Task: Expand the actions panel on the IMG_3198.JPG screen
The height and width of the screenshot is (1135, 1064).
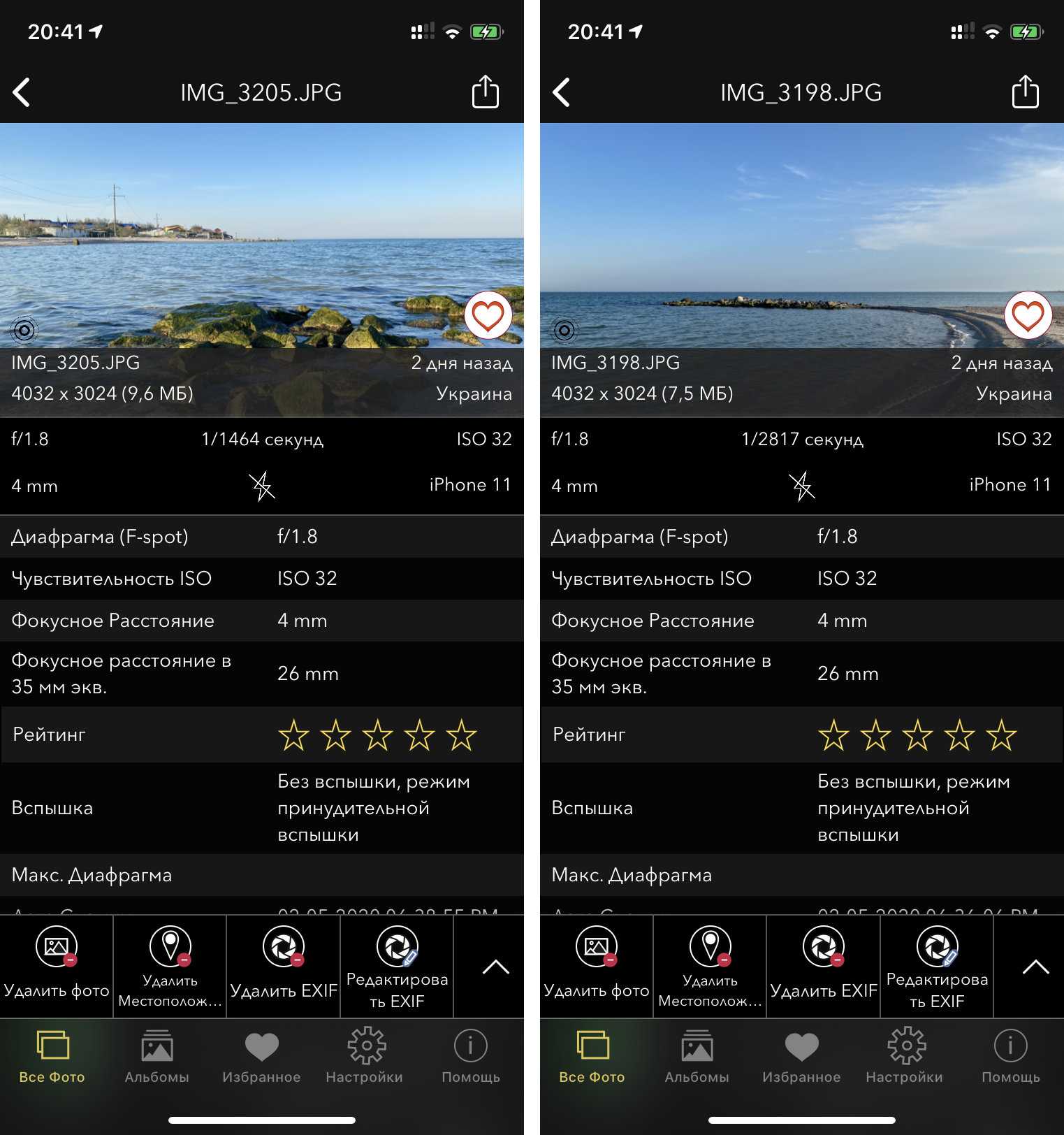Action: [x=1035, y=967]
